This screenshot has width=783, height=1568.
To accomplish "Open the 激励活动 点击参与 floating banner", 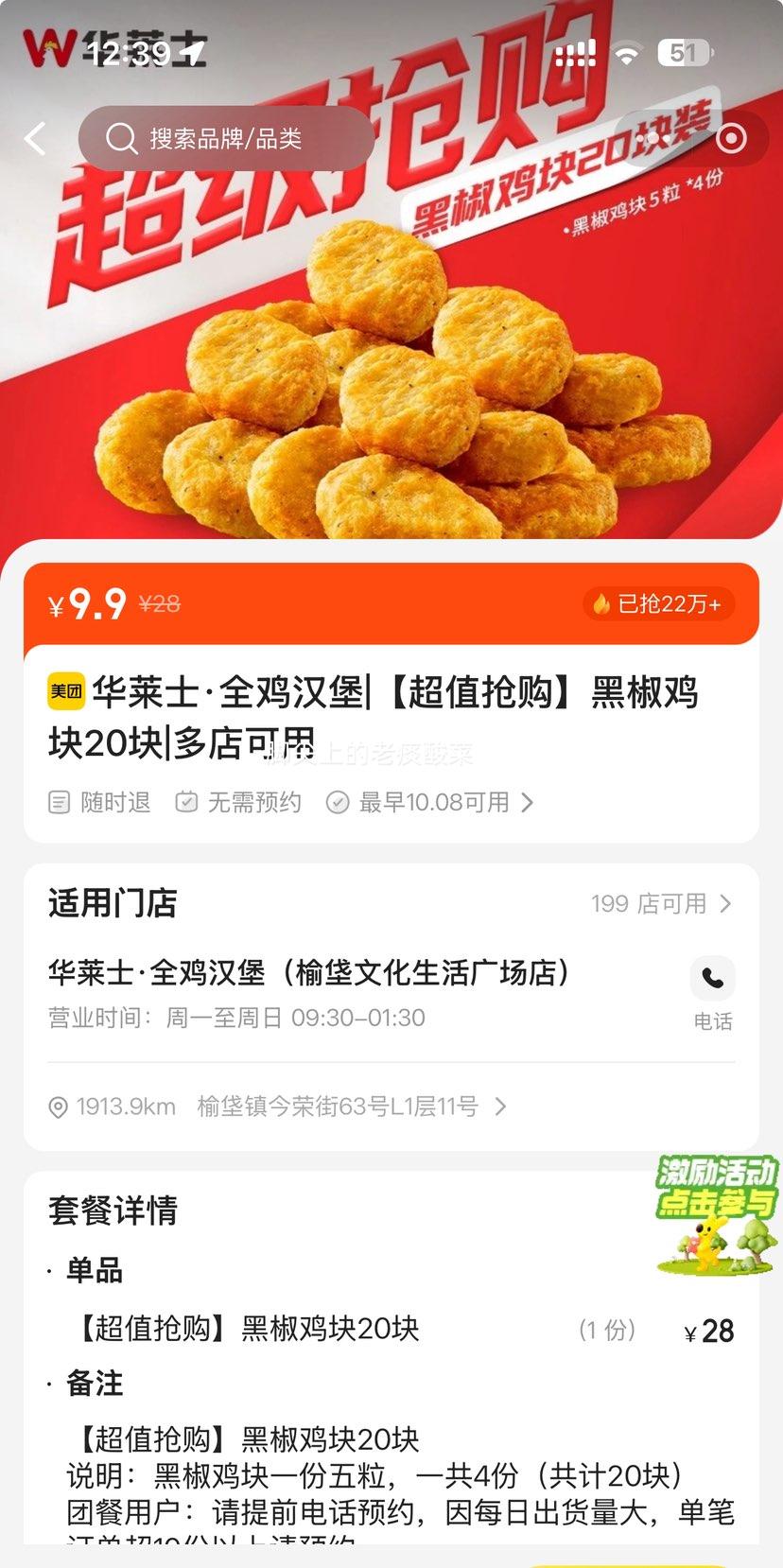I will coord(716,1213).
